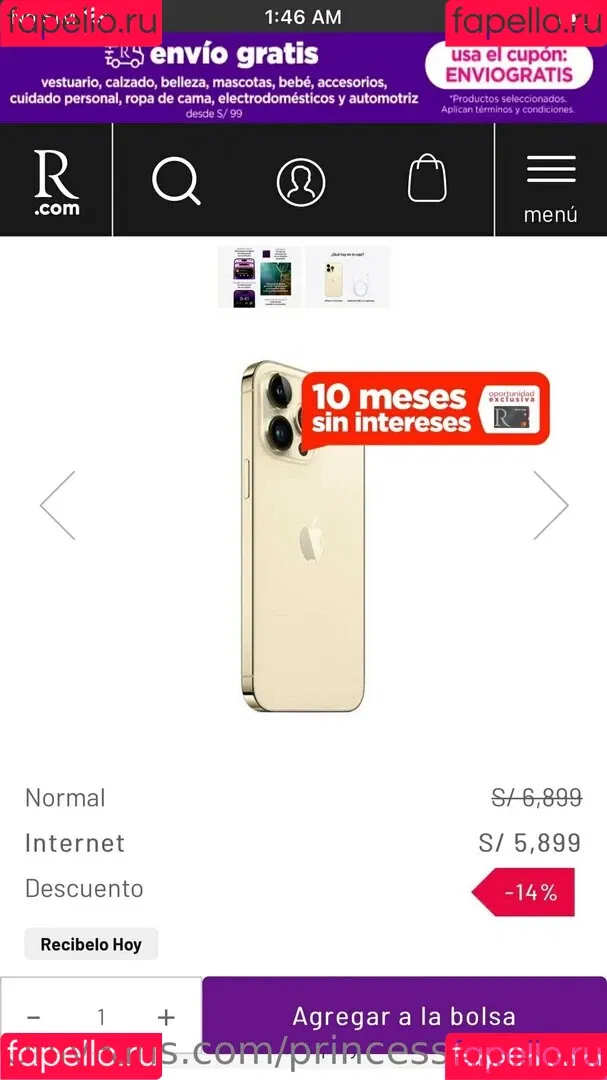Select the what's in the box thumbnail
This screenshot has width=607, height=1080.
click(x=347, y=277)
